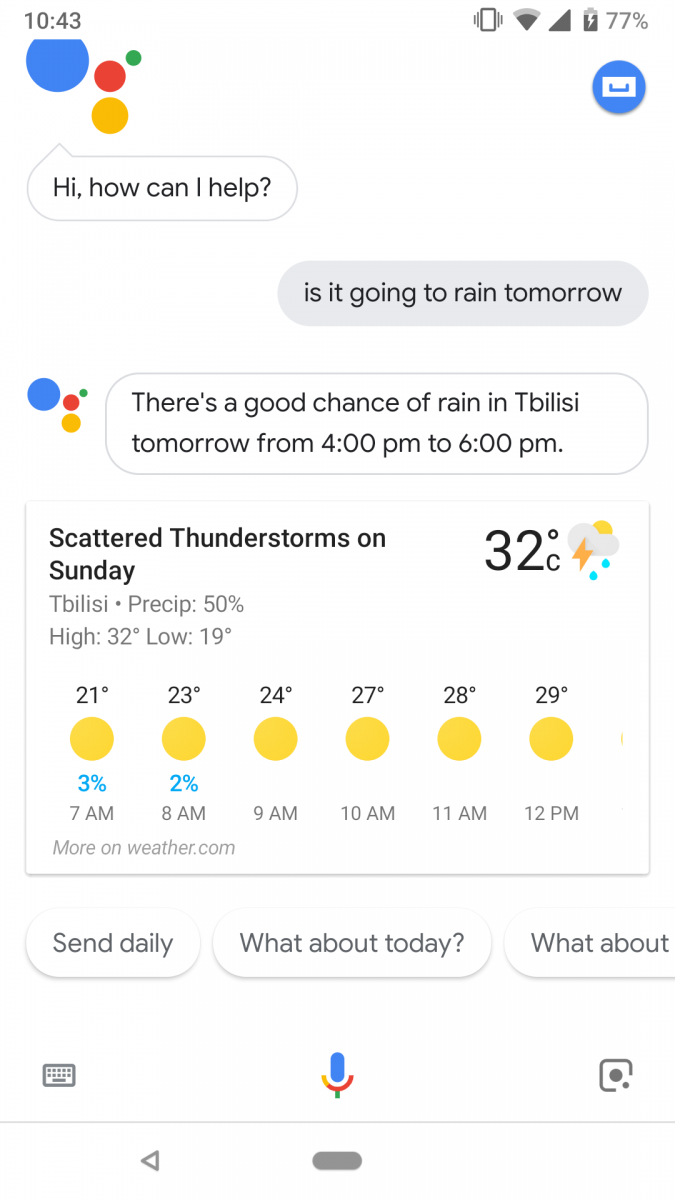Activate the microphone to speak
The width and height of the screenshot is (675, 1200).
coord(337,1075)
